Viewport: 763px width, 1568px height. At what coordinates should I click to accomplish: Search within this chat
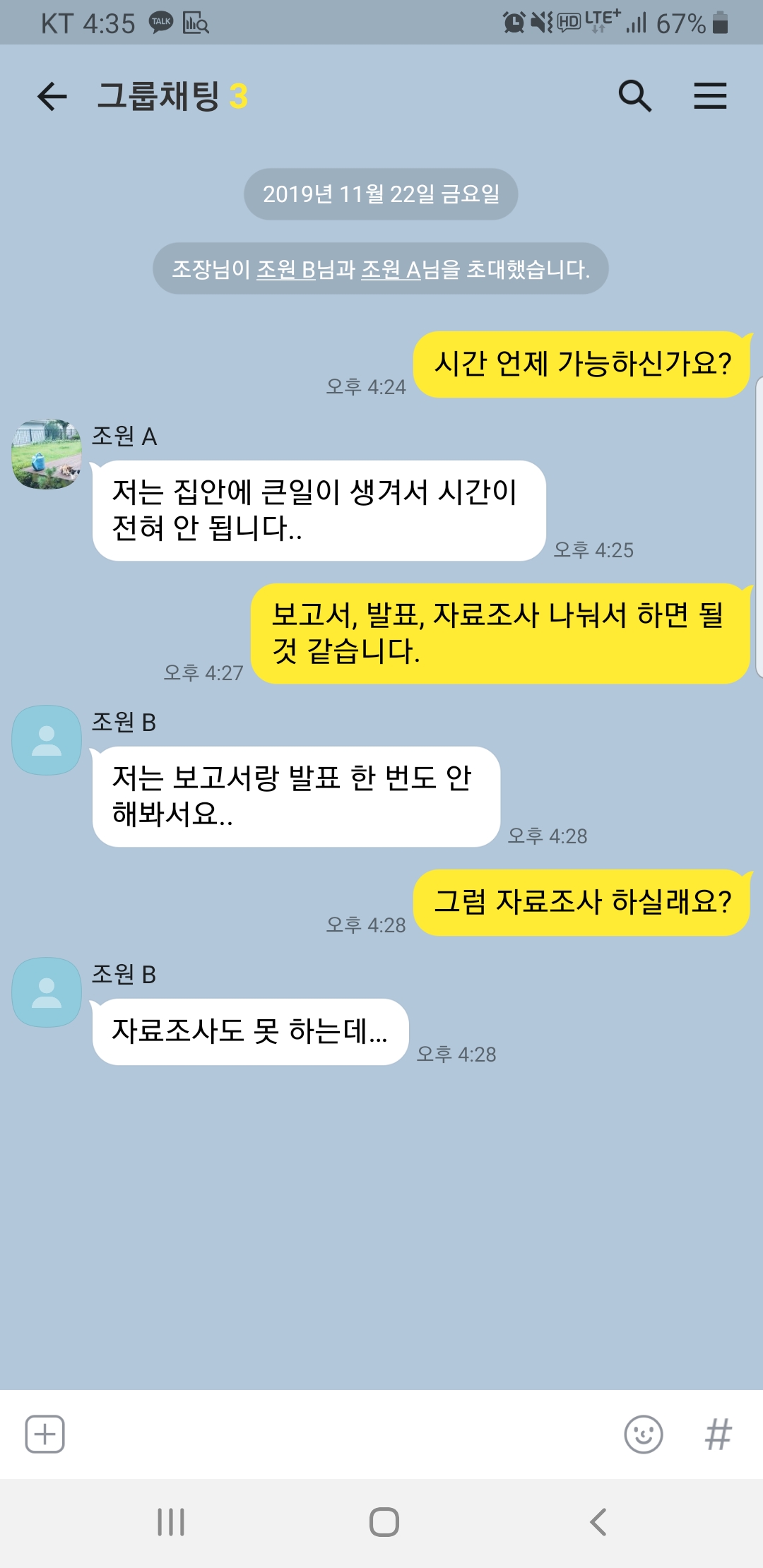[634, 96]
